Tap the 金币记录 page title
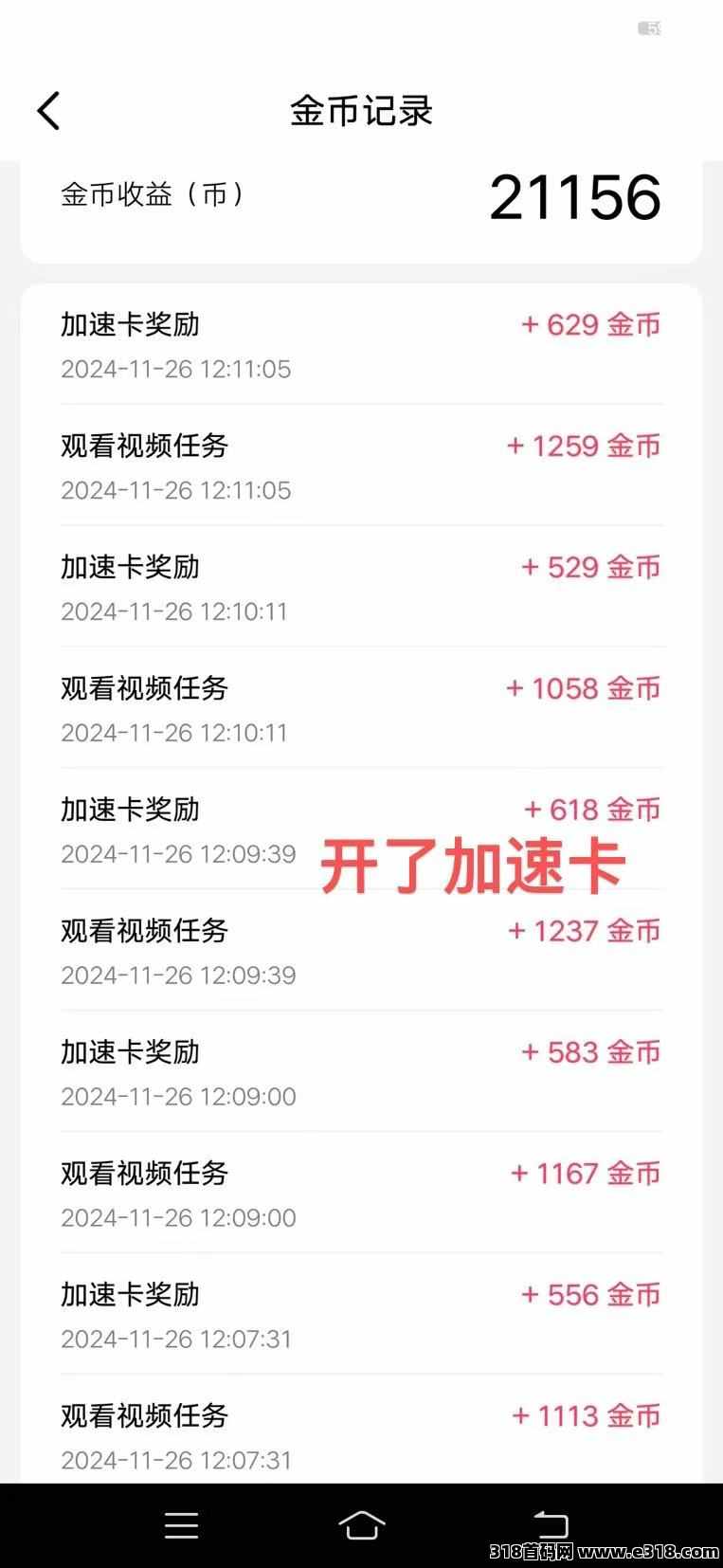This screenshot has height=1568, width=723. tap(361, 112)
